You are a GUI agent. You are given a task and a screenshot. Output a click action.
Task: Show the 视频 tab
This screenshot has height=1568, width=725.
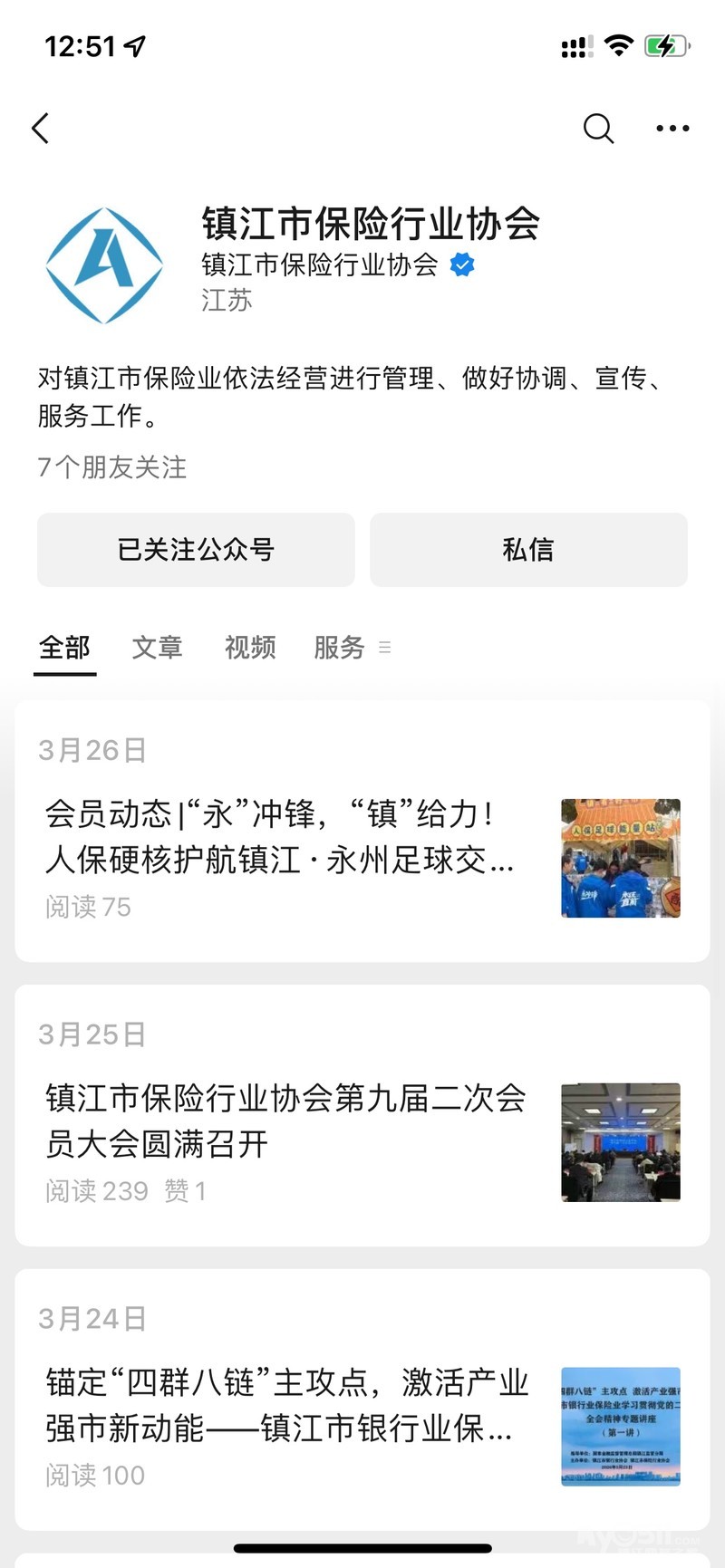[249, 648]
